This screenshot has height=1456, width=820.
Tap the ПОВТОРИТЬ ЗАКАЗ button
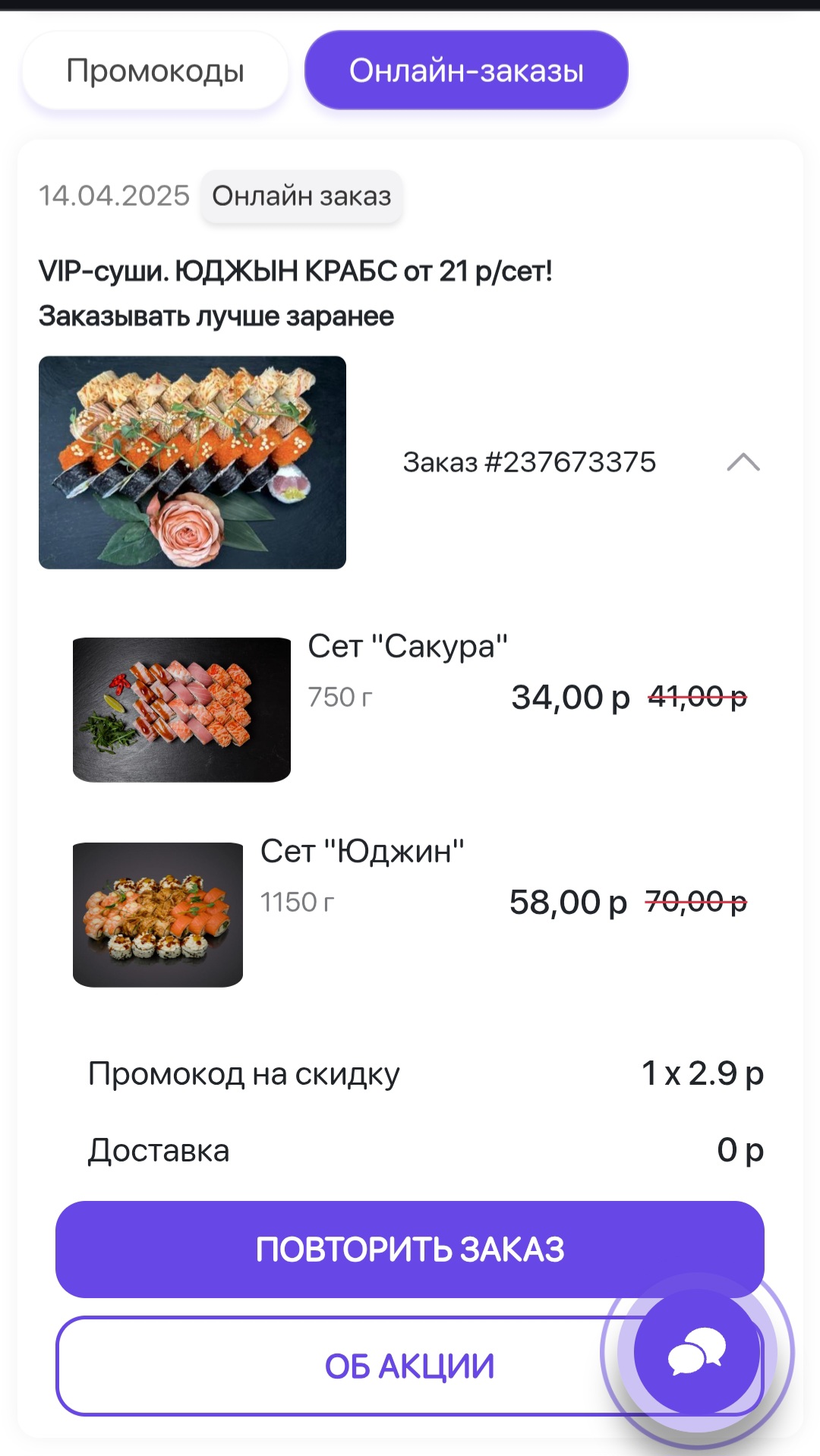[410, 1249]
